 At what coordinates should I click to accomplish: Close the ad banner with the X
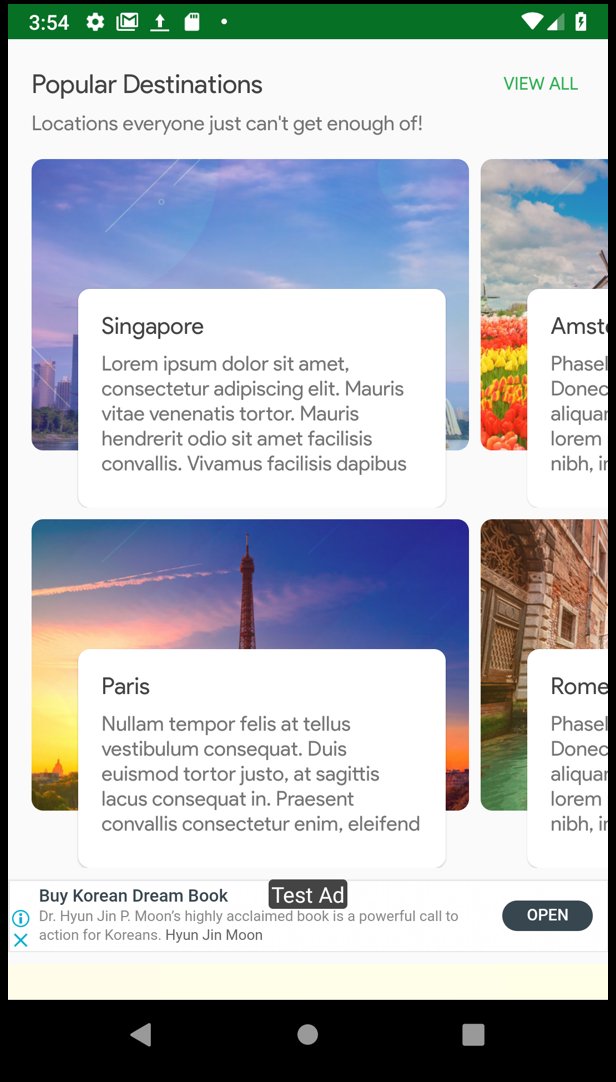click(20, 940)
